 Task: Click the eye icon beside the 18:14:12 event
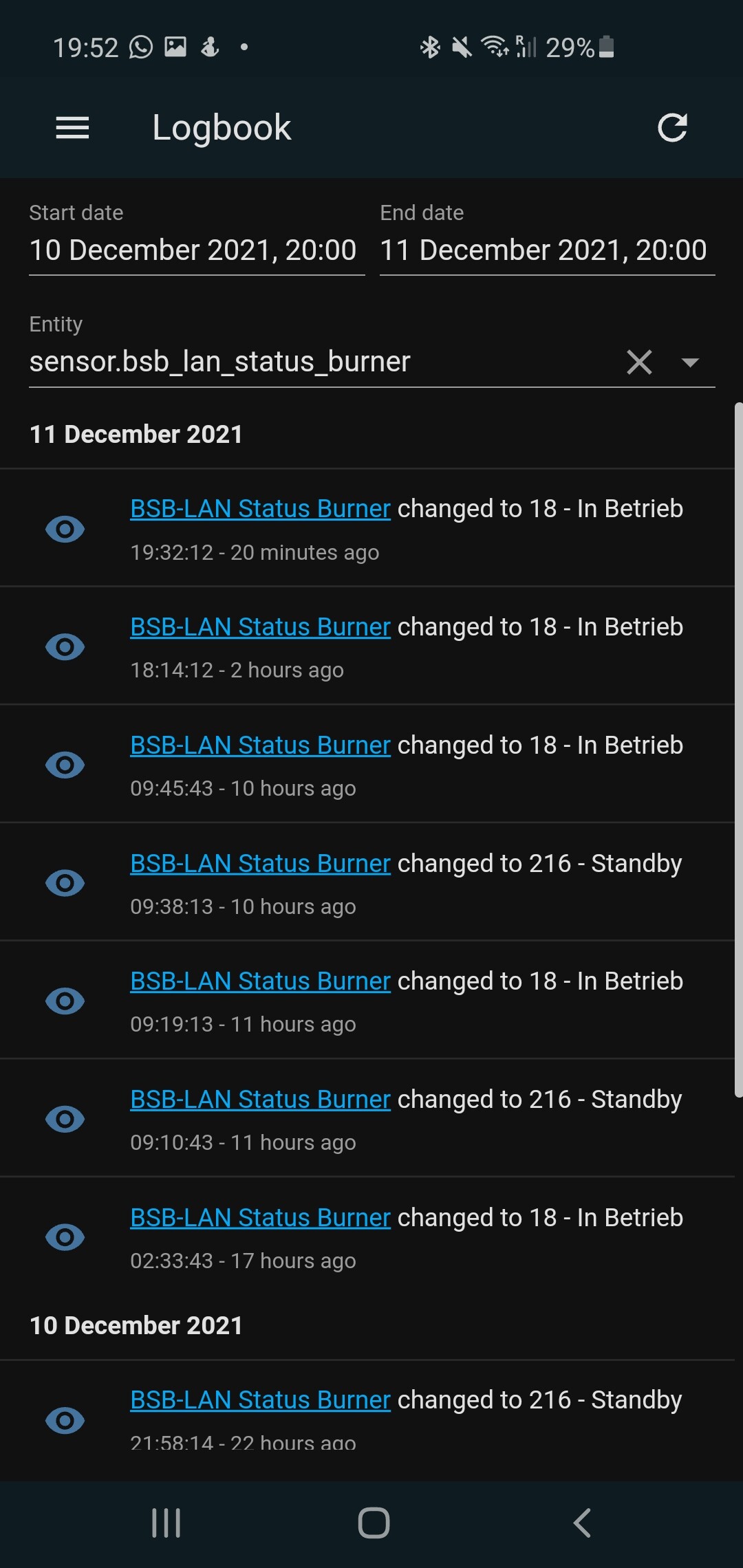pos(64,646)
